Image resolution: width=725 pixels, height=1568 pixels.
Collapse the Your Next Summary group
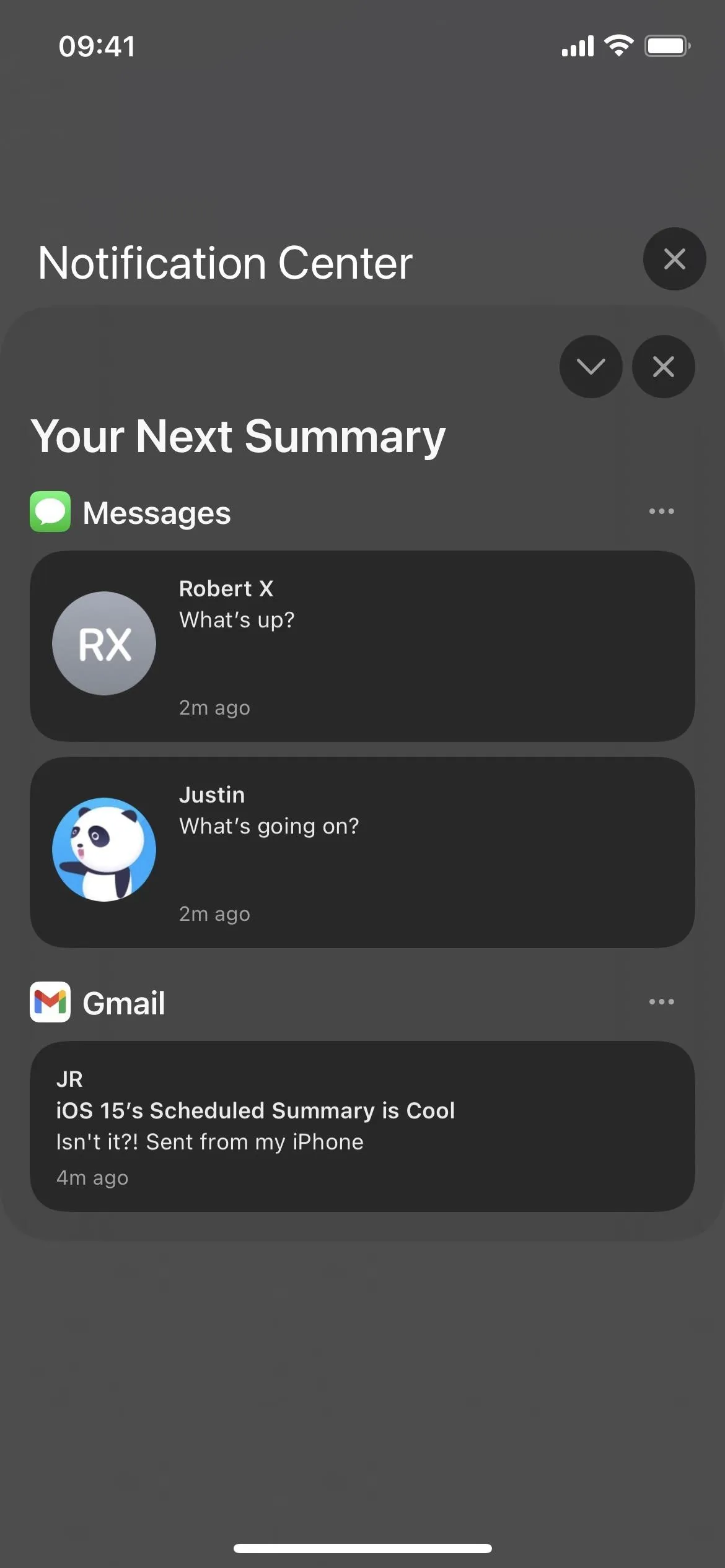tap(591, 367)
